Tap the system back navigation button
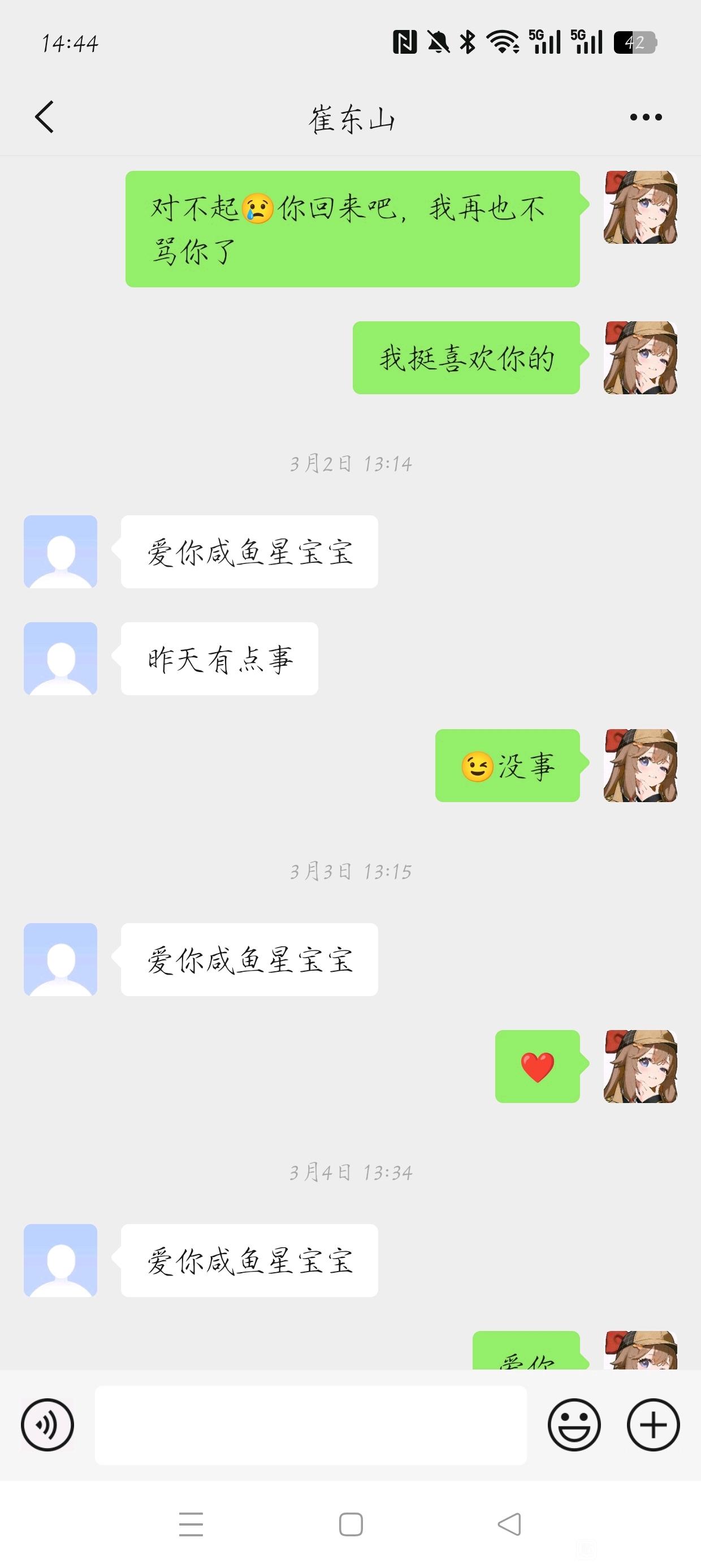The width and height of the screenshot is (701, 1568). [x=509, y=1525]
